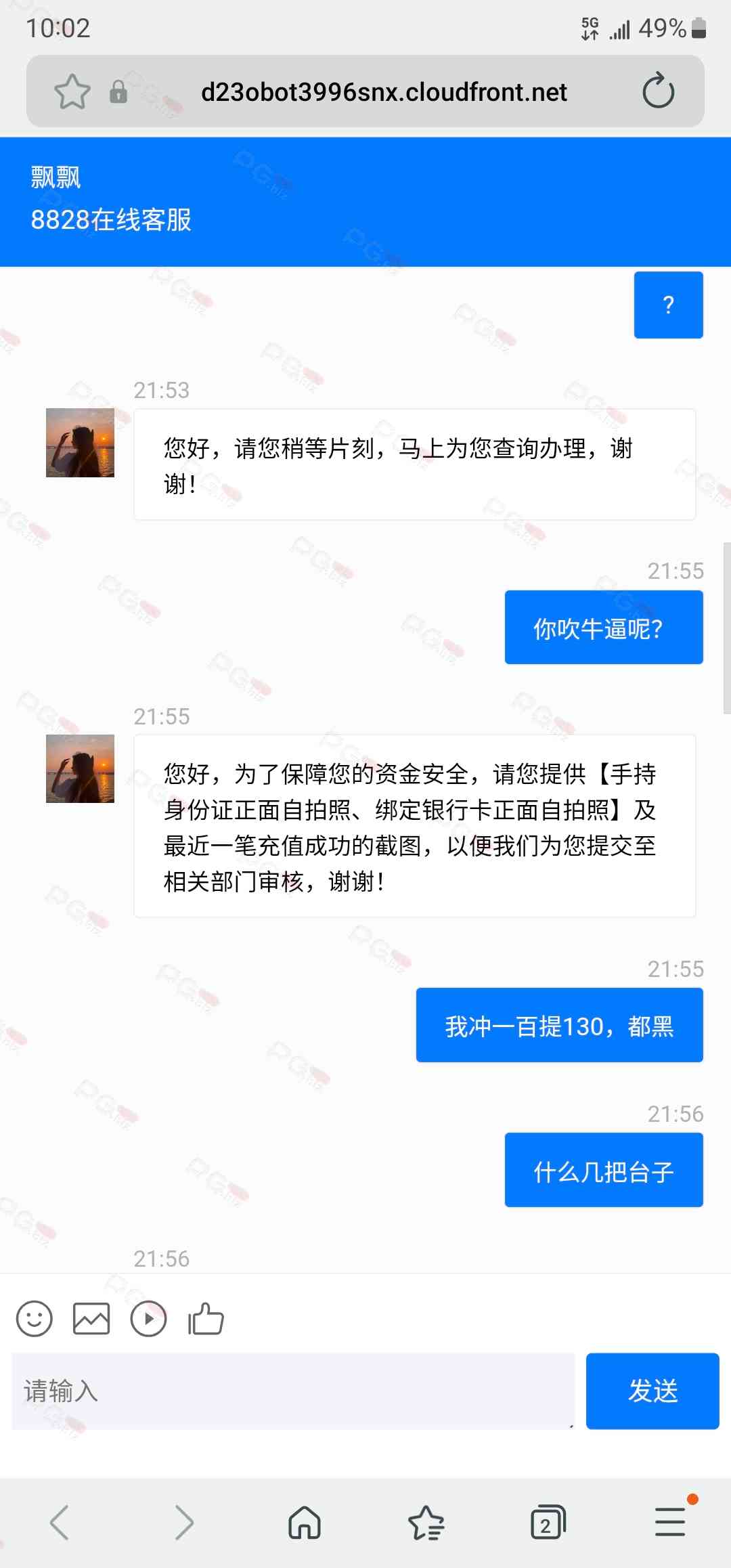The height and width of the screenshot is (1568, 731).
Task: Focus the 请输入 message field
Action: [x=292, y=1391]
